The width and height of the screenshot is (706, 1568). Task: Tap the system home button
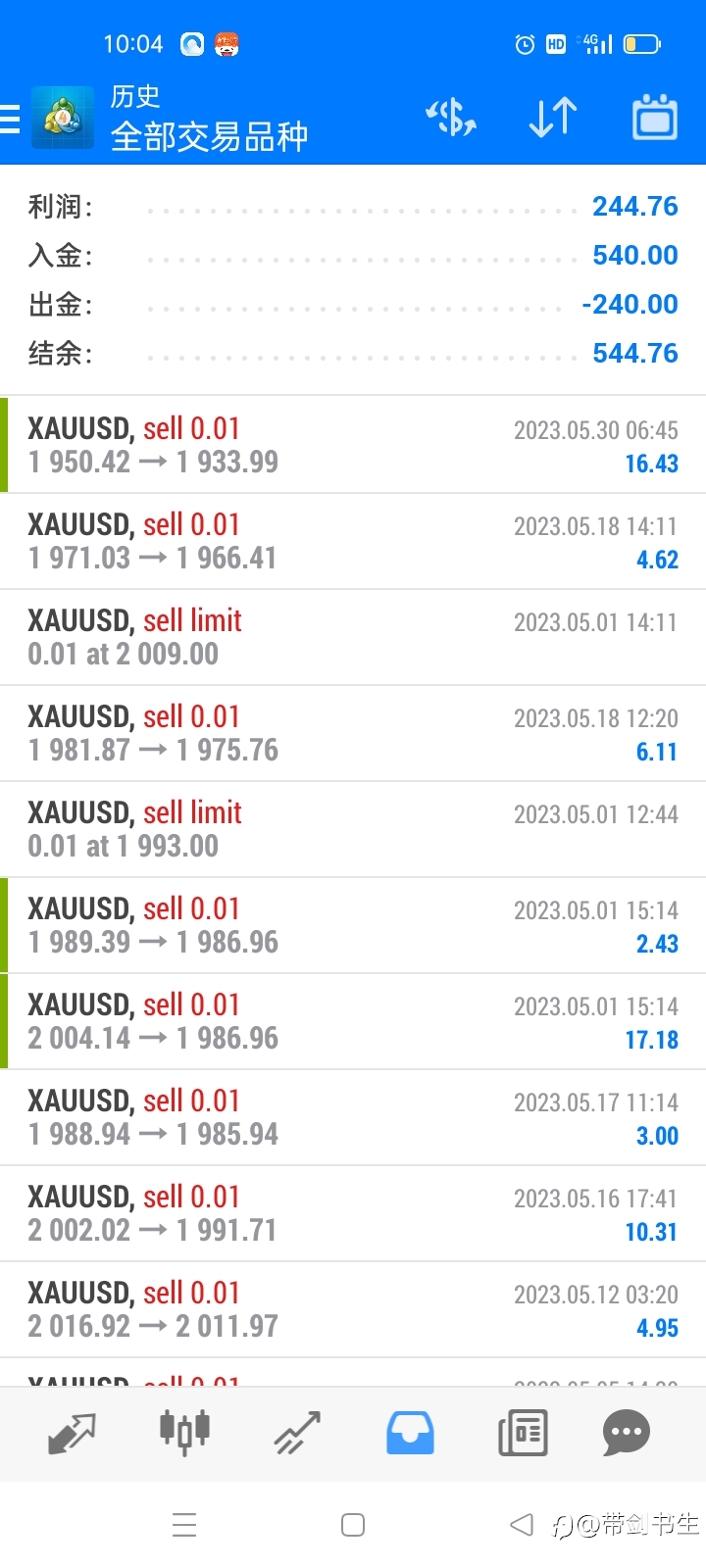point(353,1525)
